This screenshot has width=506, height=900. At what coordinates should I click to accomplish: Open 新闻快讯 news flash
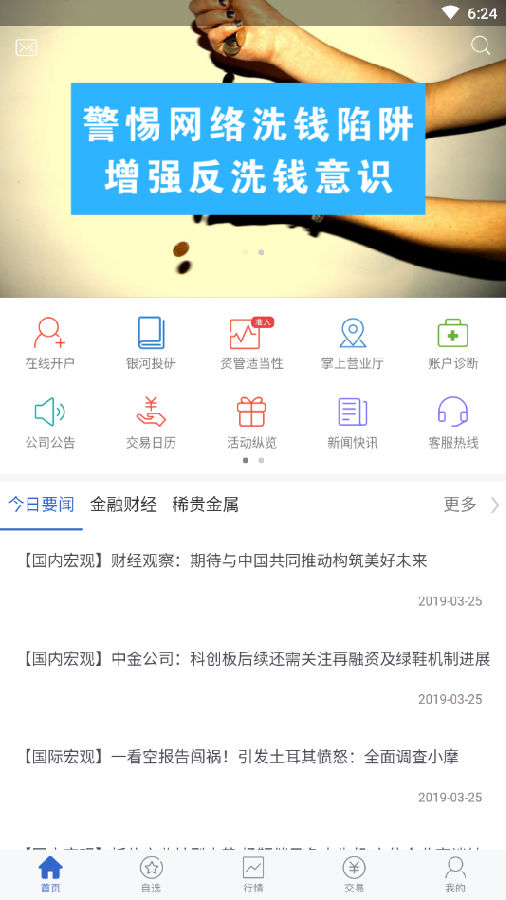tap(352, 423)
